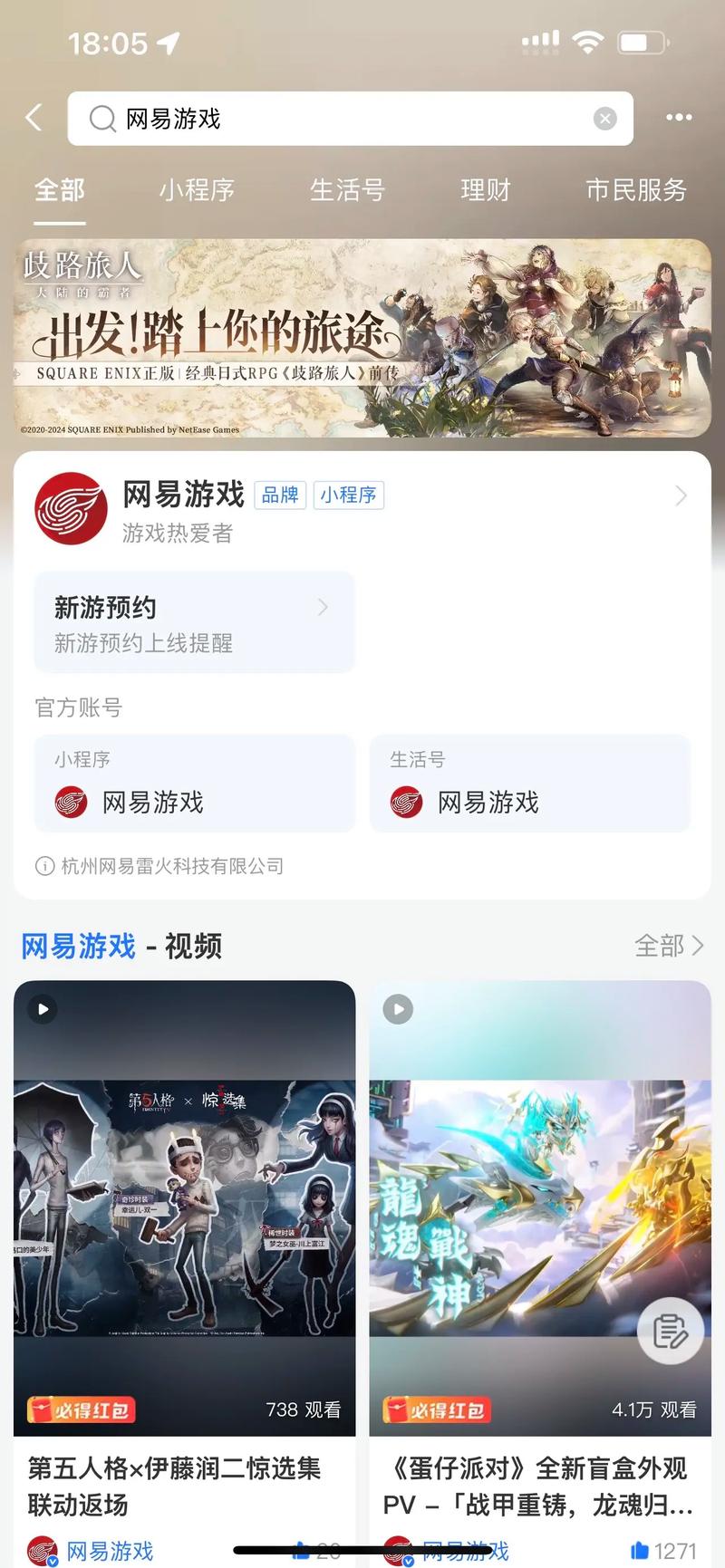
Task: Switch to the 理财 tab
Action: [x=485, y=190]
